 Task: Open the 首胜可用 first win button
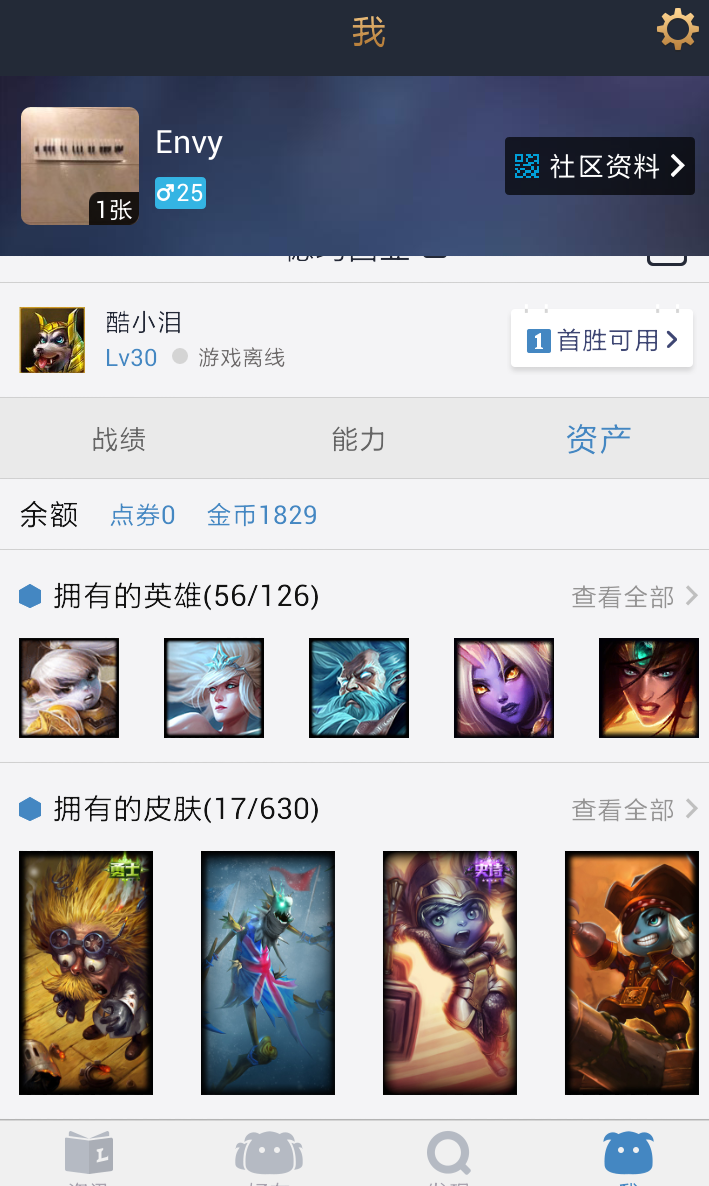[x=602, y=340]
